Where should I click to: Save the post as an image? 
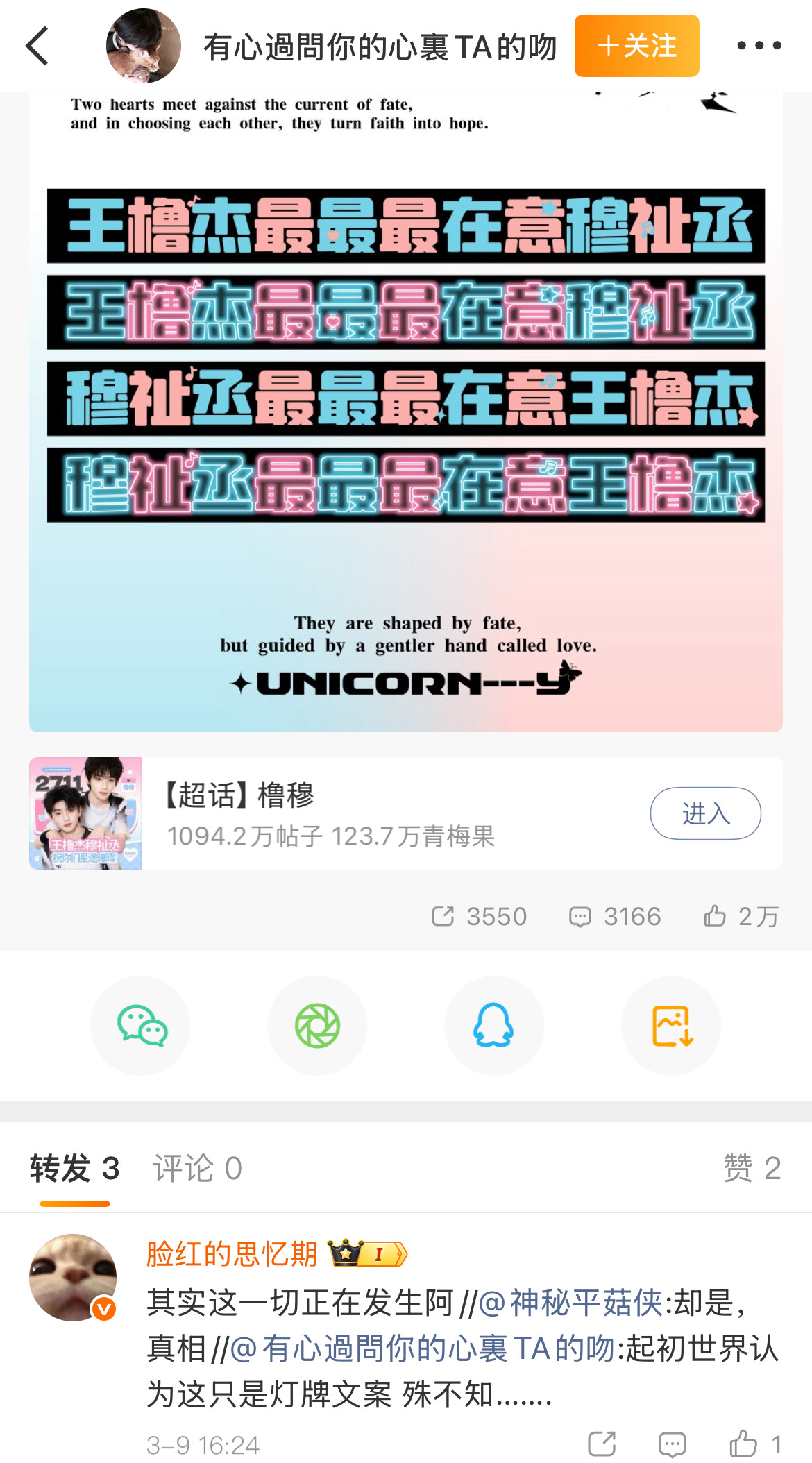(671, 1026)
